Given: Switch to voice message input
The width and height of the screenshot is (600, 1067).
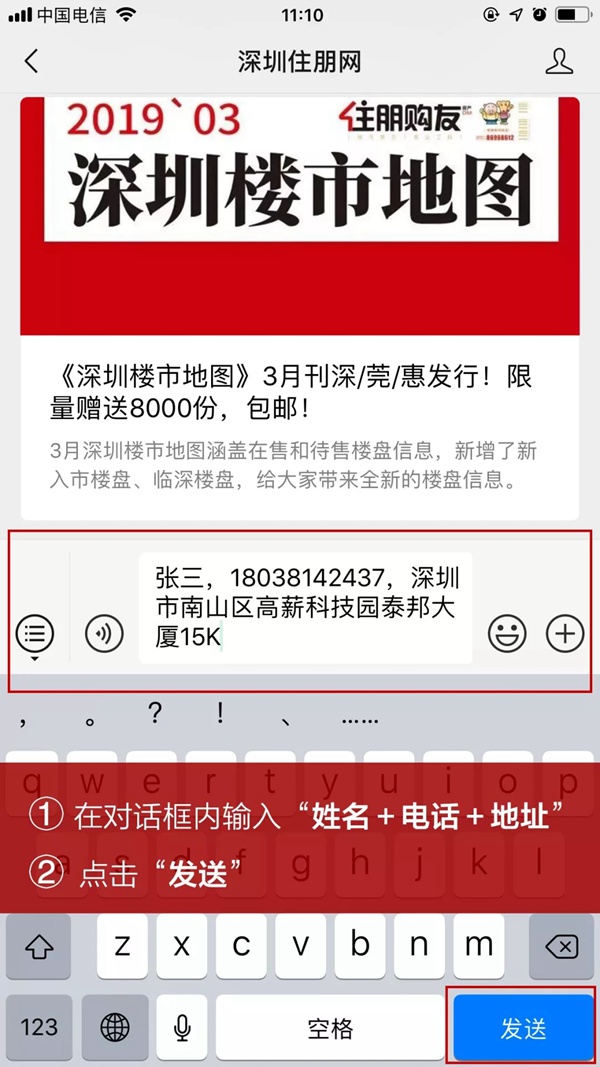Looking at the screenshot, I should (104, 633).
